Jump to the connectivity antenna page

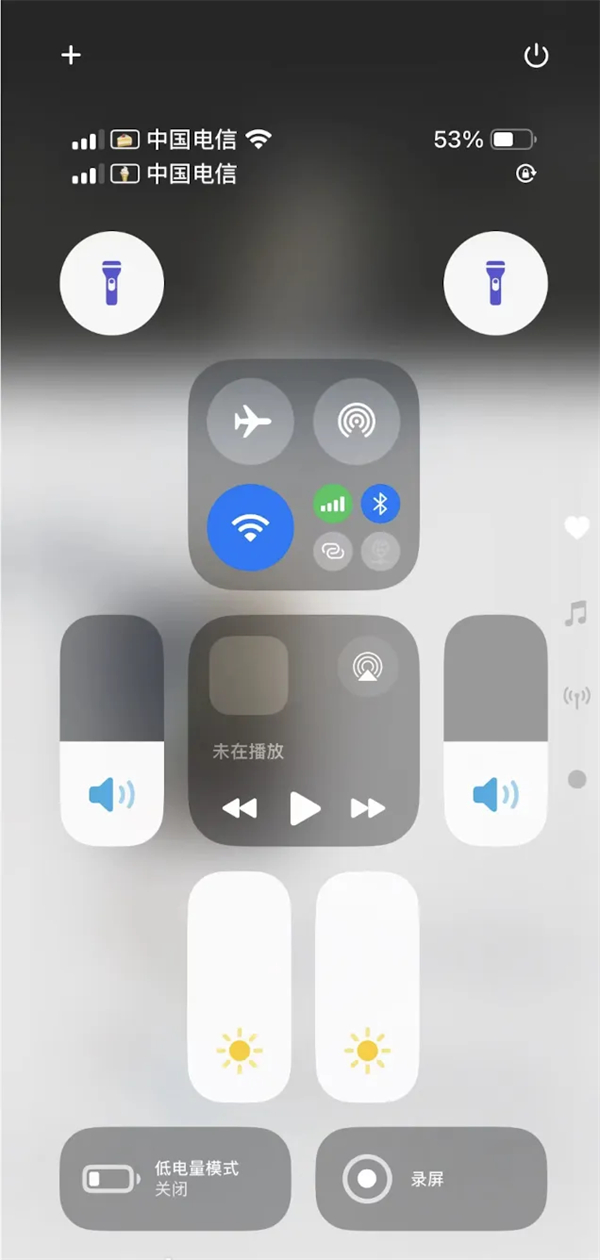click(x=577, y=697)
